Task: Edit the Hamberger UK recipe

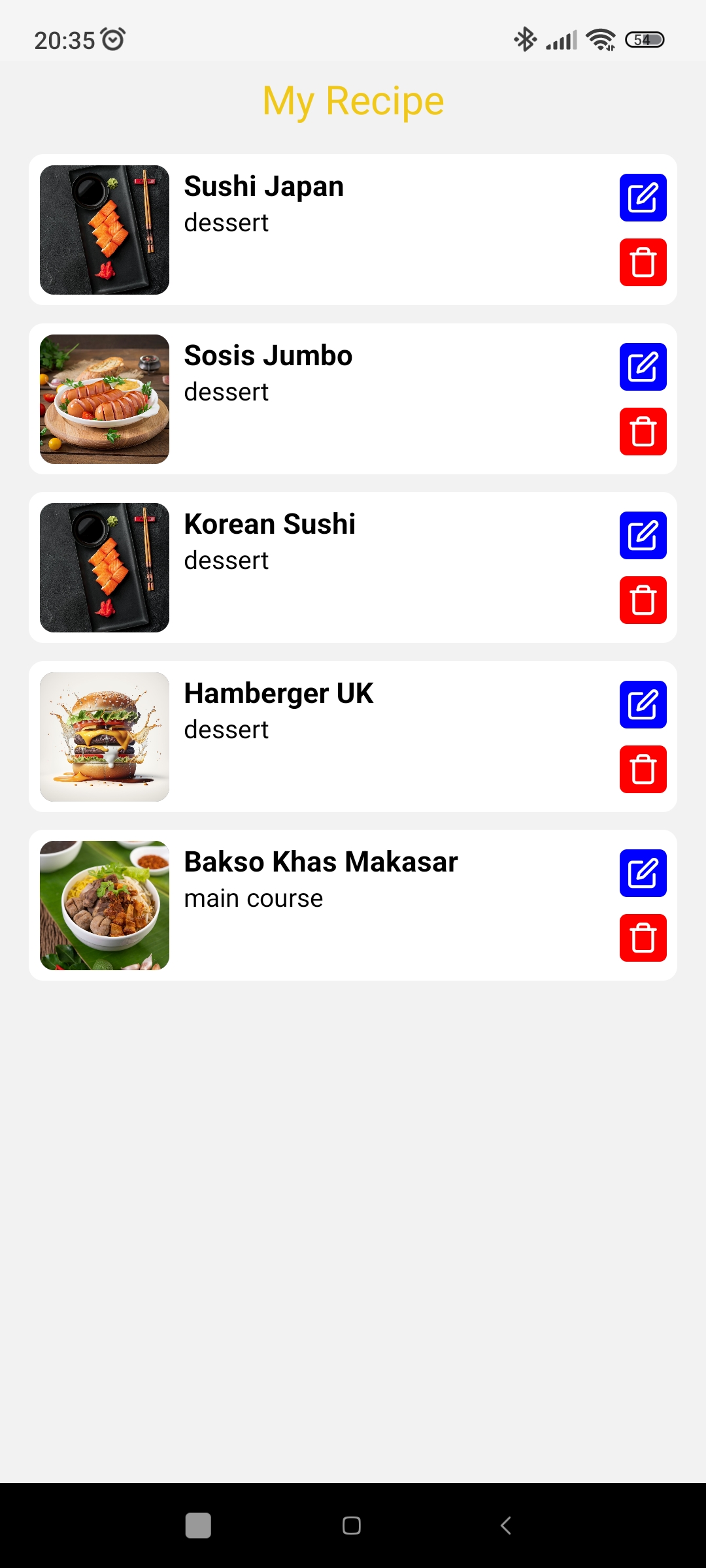Action: pyautogui.click(x=643, y=705)
